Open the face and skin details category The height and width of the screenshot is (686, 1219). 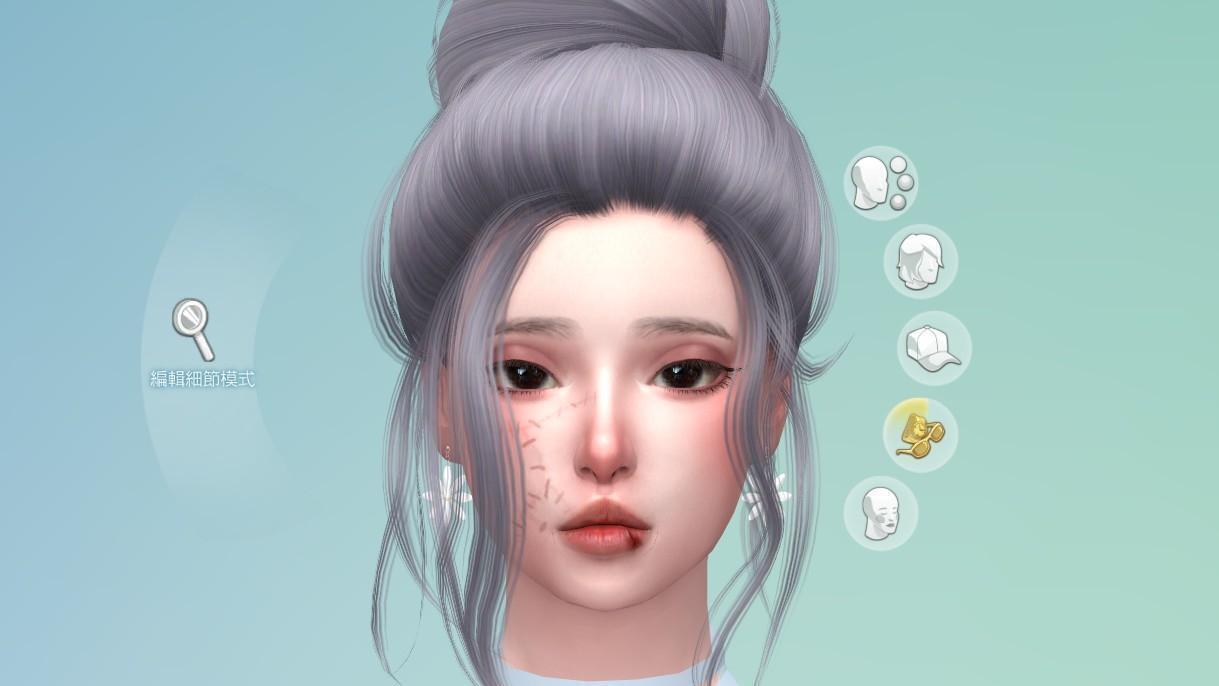tap(881, 513)
